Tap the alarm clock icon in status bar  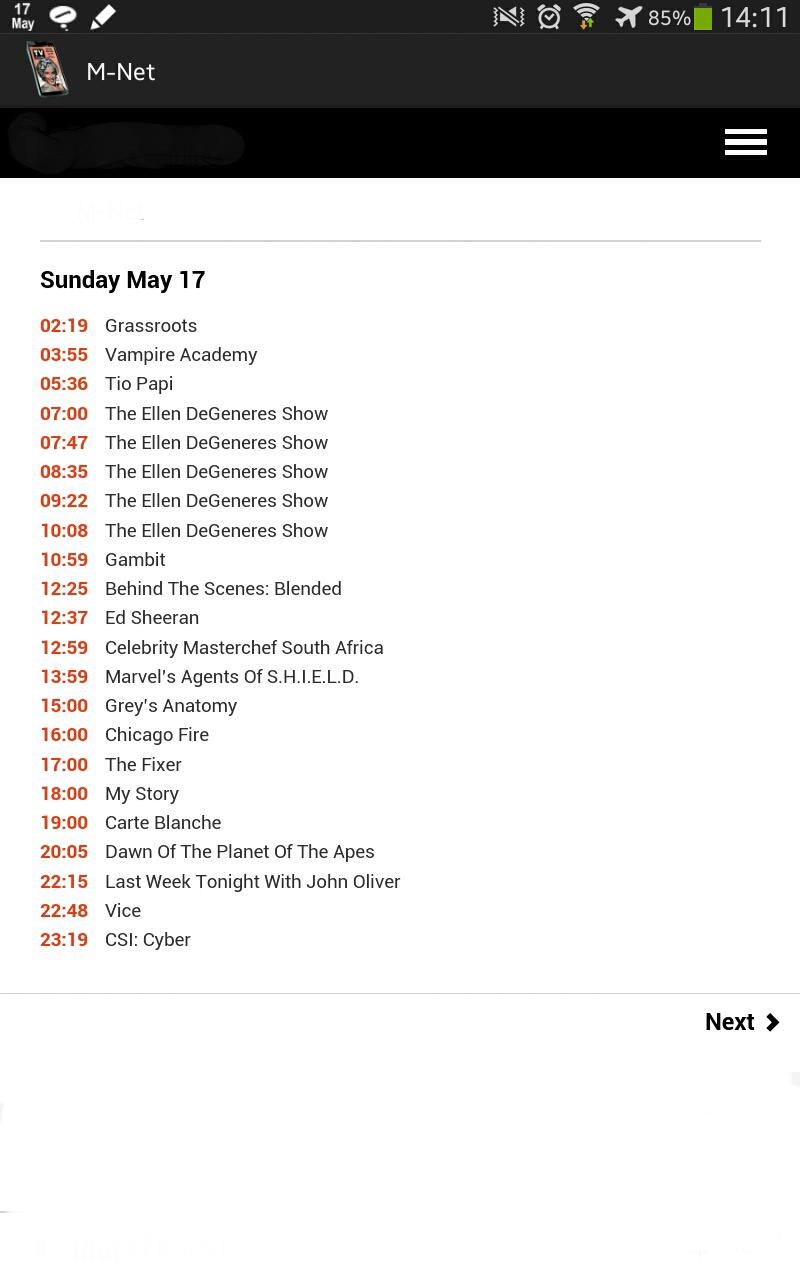(x=549, y=16)
